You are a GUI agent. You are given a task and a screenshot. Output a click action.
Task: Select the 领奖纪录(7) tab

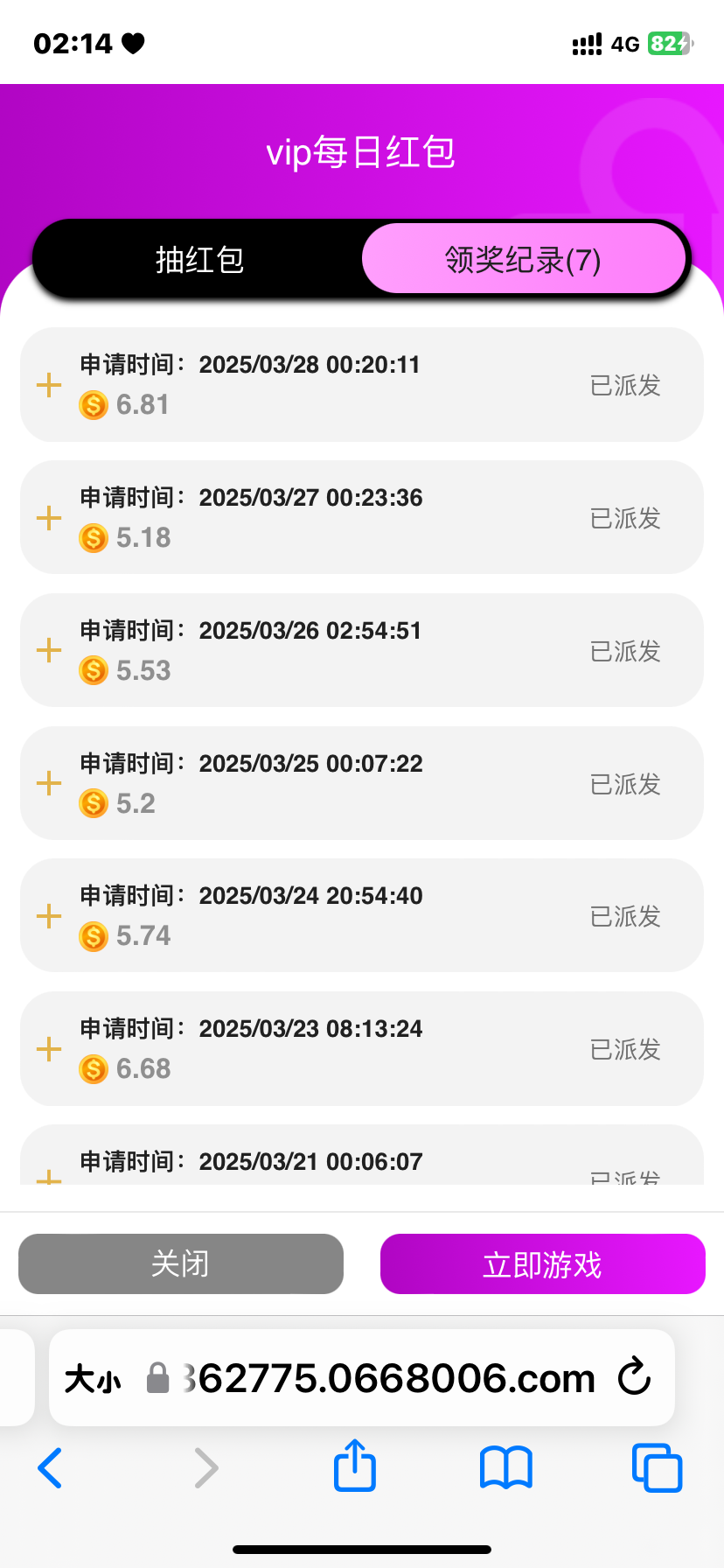point(523,260)
